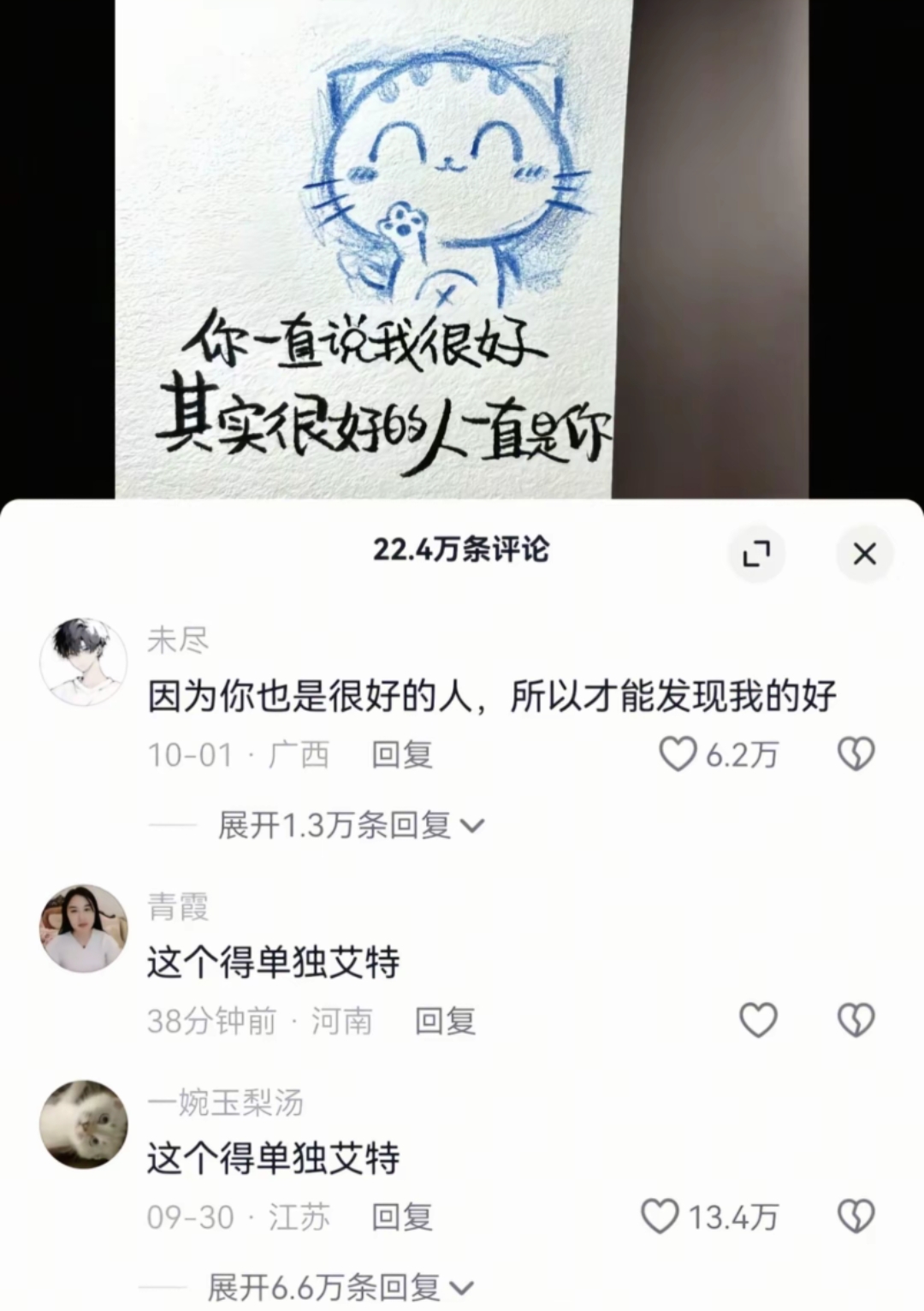924x1311 pixels.
Task: Dislike 一婉玉梨汤's comment
Action: (856, 1216)
